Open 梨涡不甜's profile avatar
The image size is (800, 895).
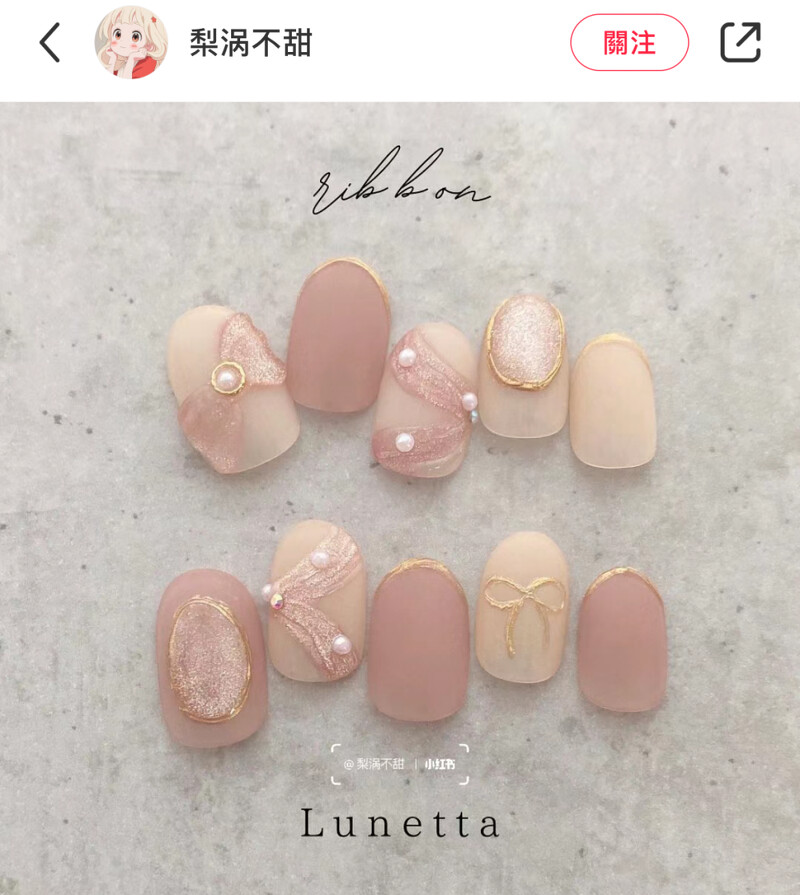[131, 43]
